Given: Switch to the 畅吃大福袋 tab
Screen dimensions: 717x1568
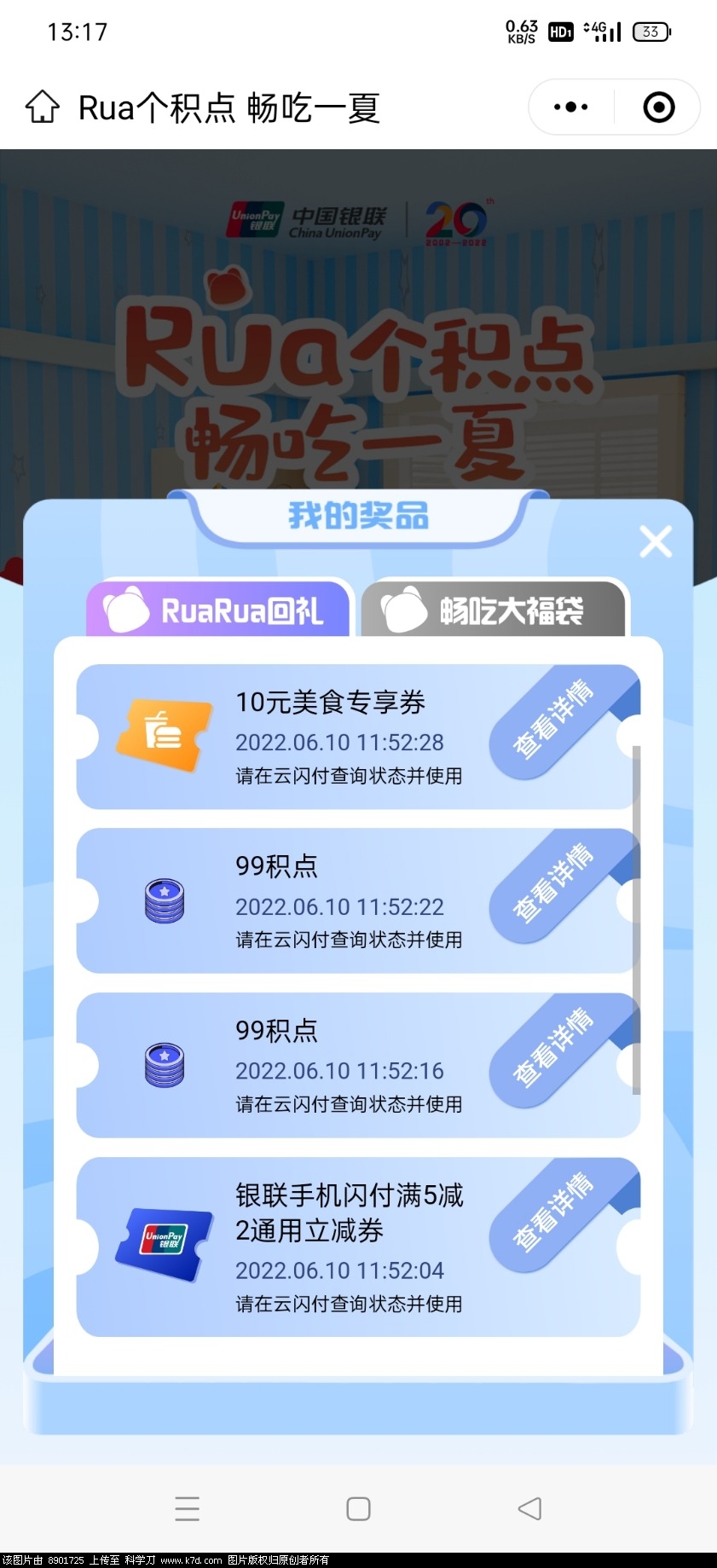Looking at the screenshot, I should 494,610.
